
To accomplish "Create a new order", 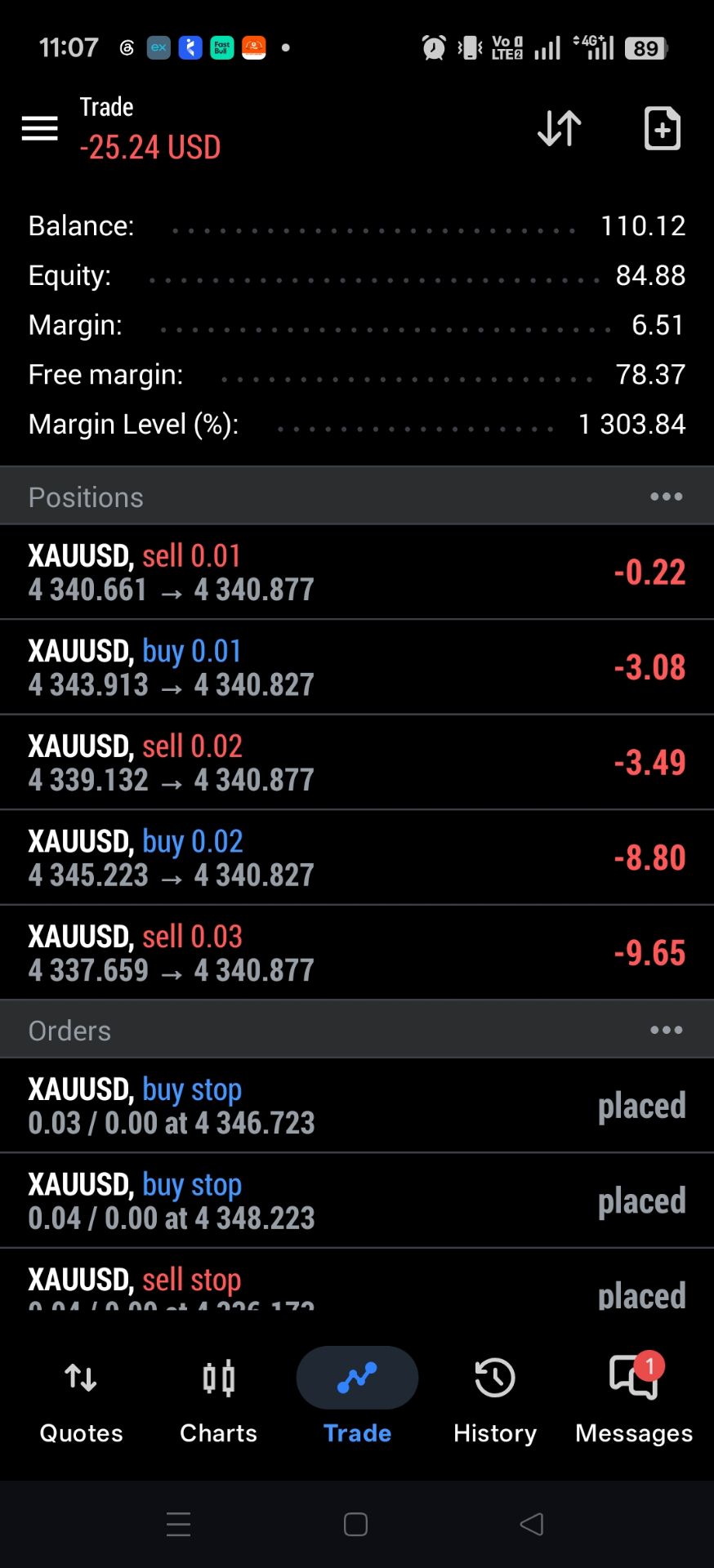I will pyautogui.click(x=663, y=128).
